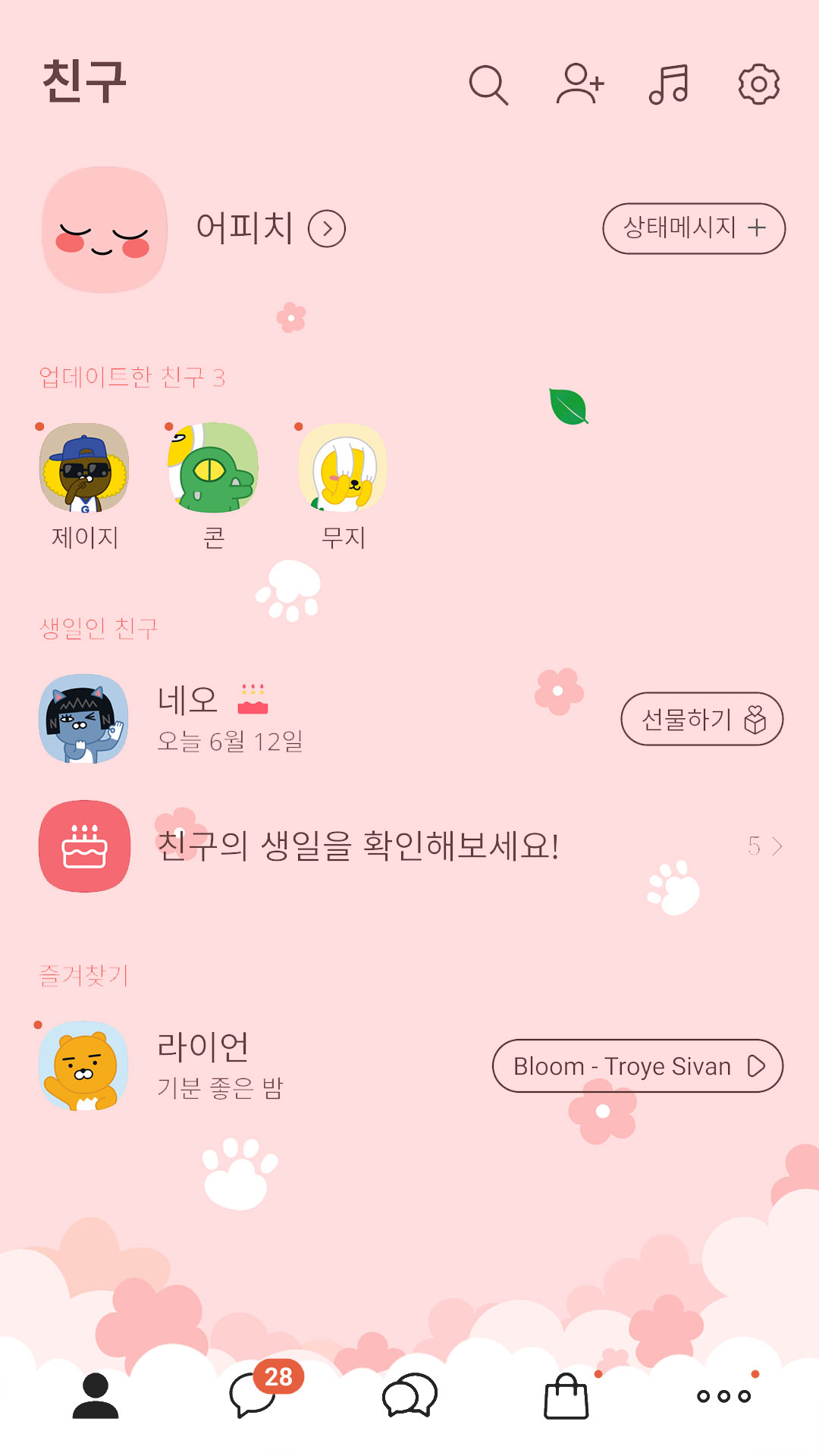View 무지's updated profile

[344, 486]
